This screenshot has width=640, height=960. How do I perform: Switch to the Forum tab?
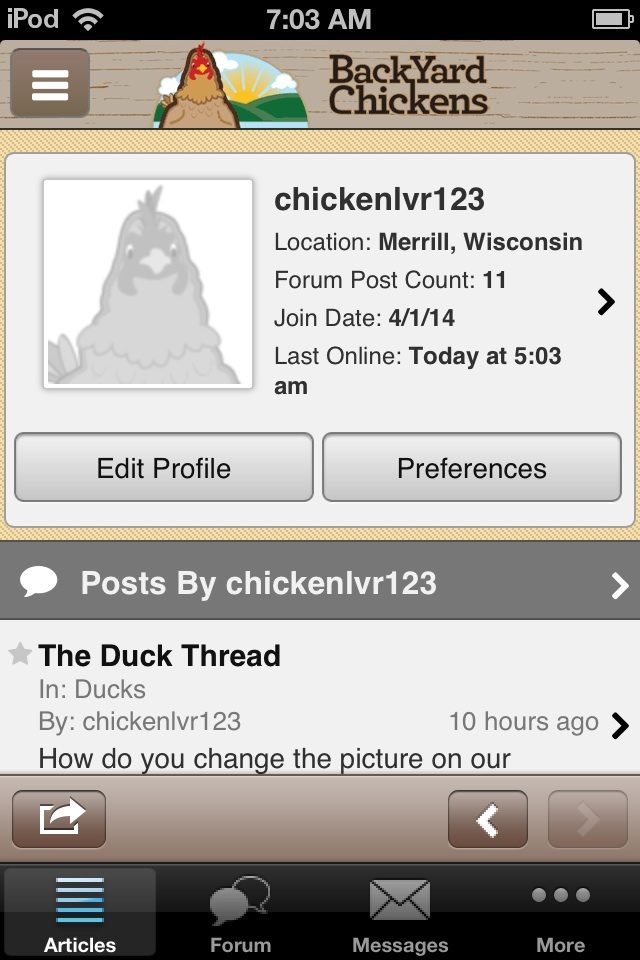(x=240, y=912)
